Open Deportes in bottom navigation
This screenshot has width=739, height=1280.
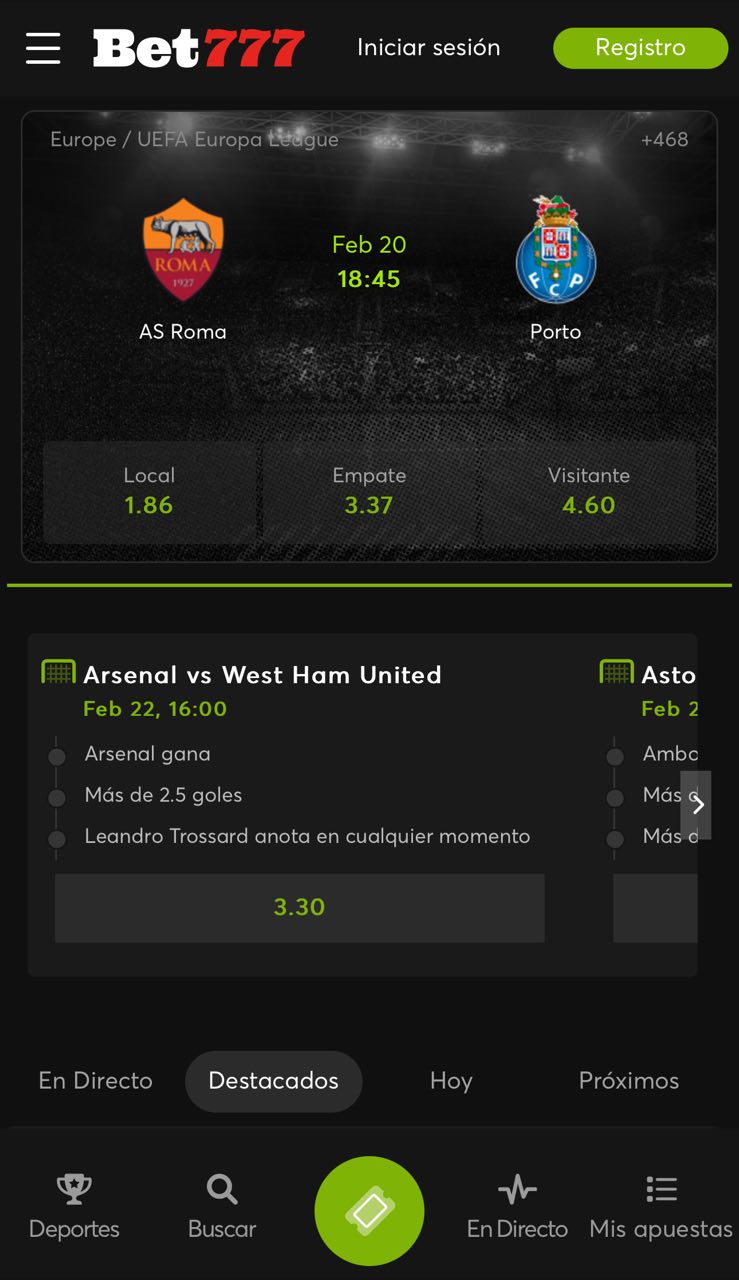(74, 1207)
